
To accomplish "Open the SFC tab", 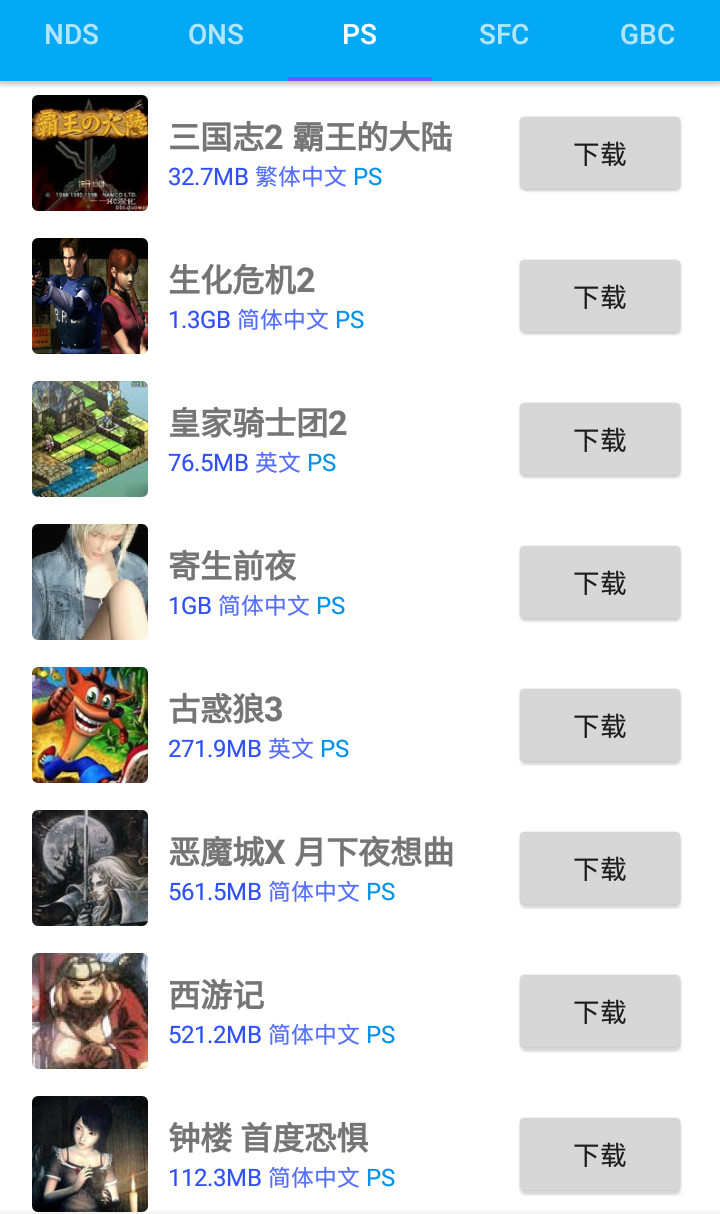I will (504, 35).
